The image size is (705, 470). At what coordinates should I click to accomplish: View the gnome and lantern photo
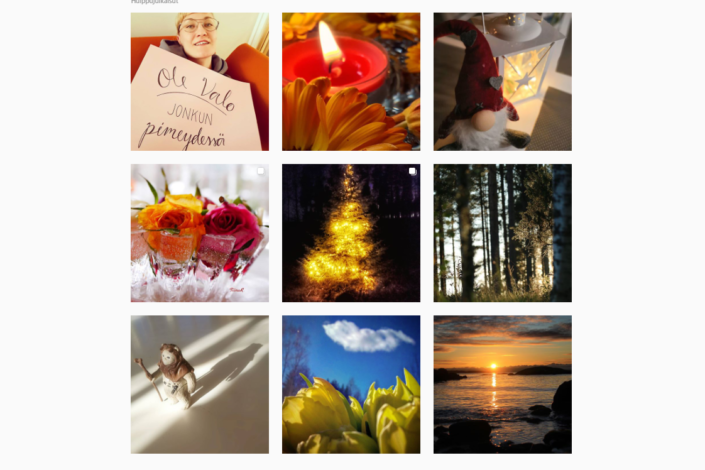click(x=502, y=81)
